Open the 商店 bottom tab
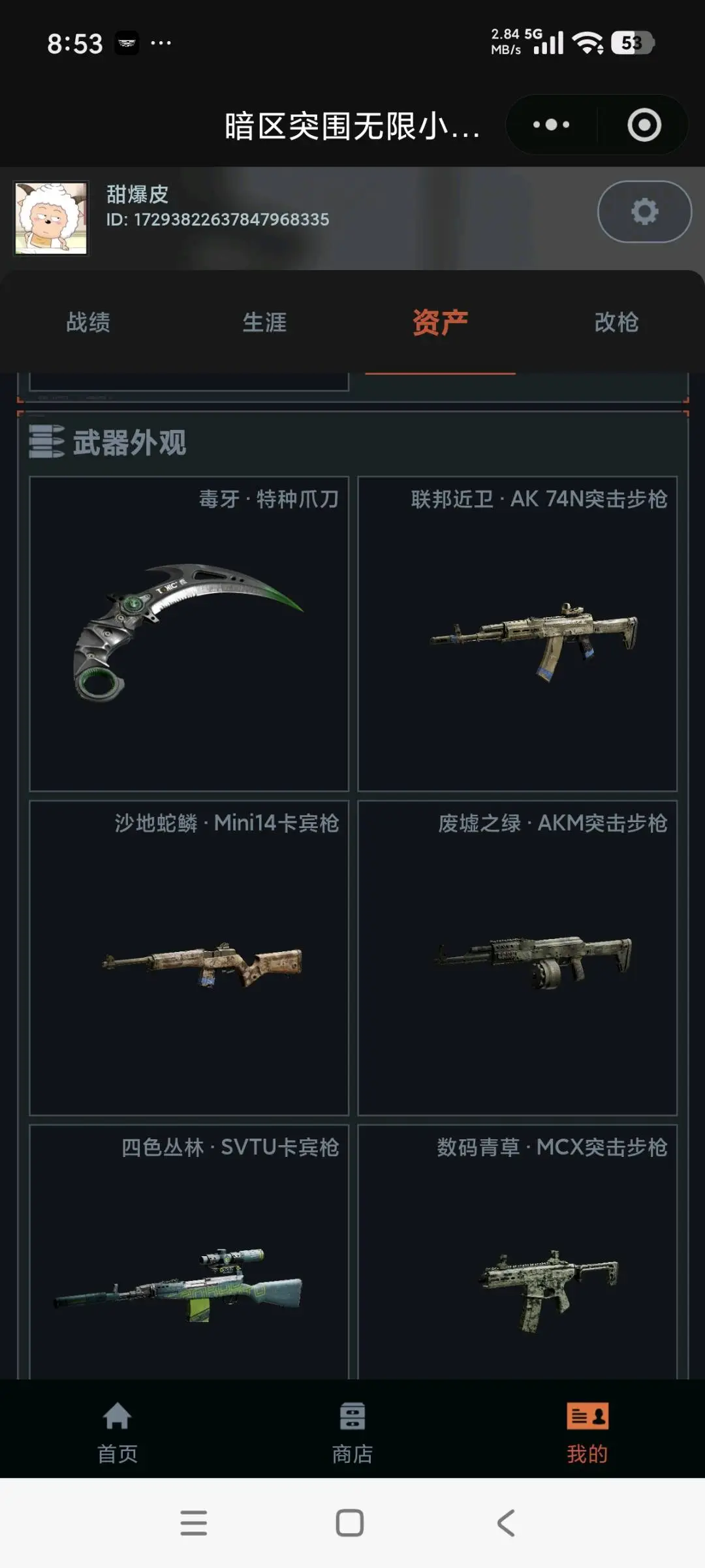 coord(352,1432)
